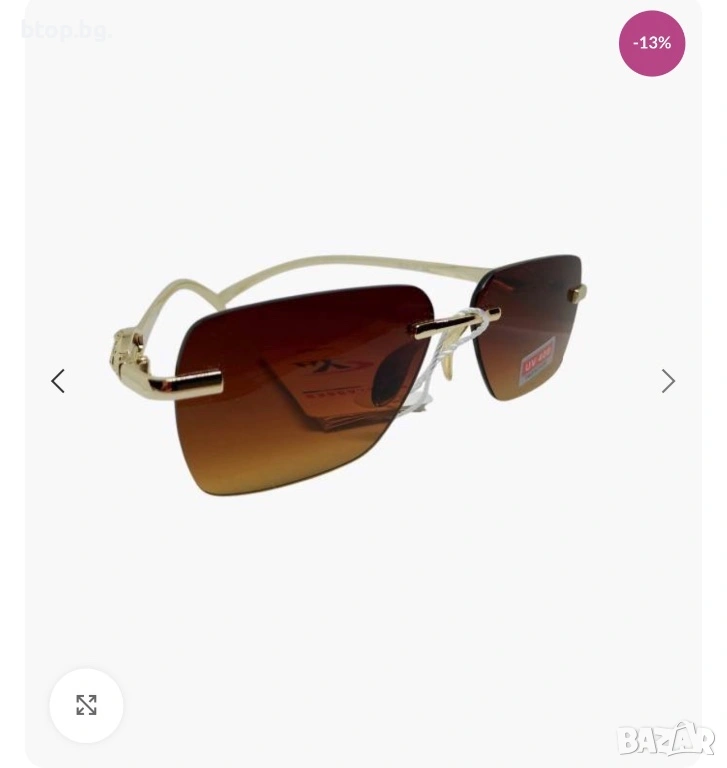
Task: Show the previous product image
Action: pos(58,381)
